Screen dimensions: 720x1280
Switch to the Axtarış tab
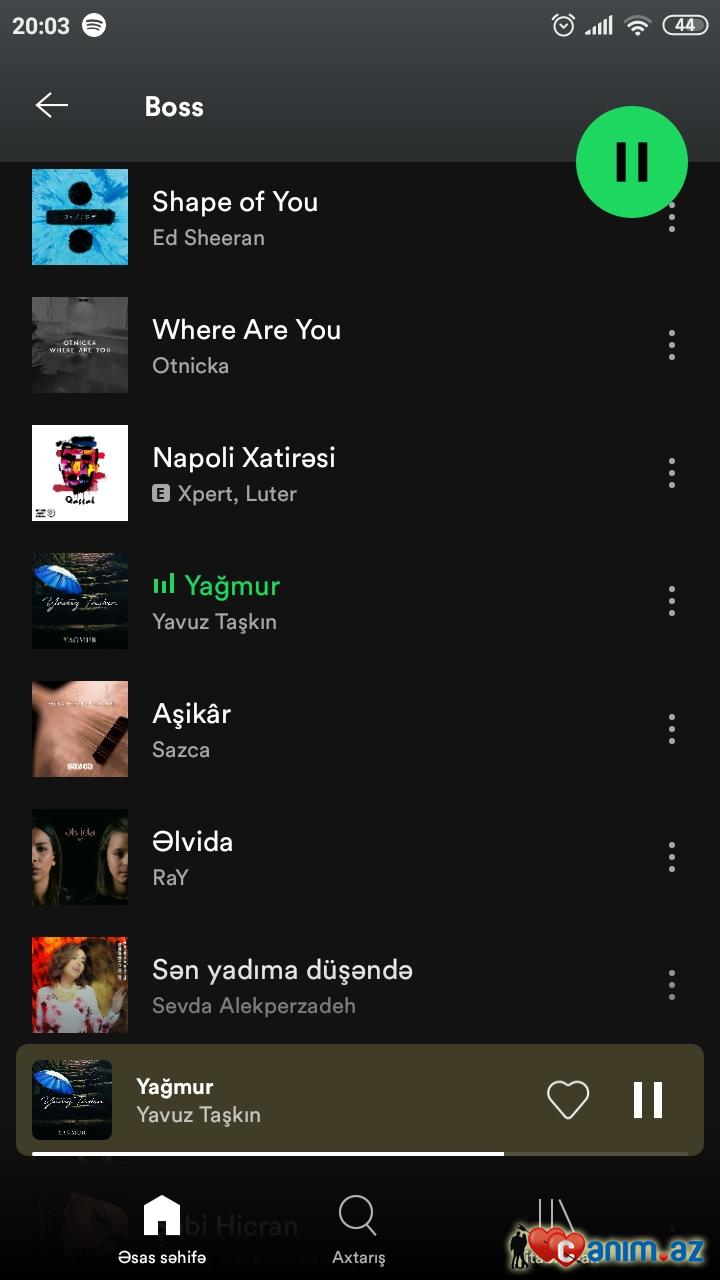(x=358, y=1230)
